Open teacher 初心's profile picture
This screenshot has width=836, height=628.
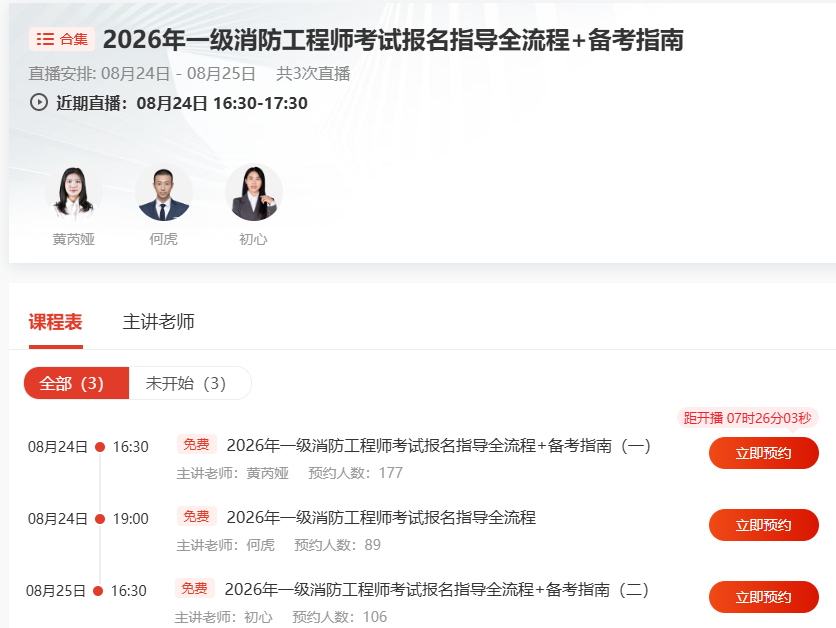254,192
